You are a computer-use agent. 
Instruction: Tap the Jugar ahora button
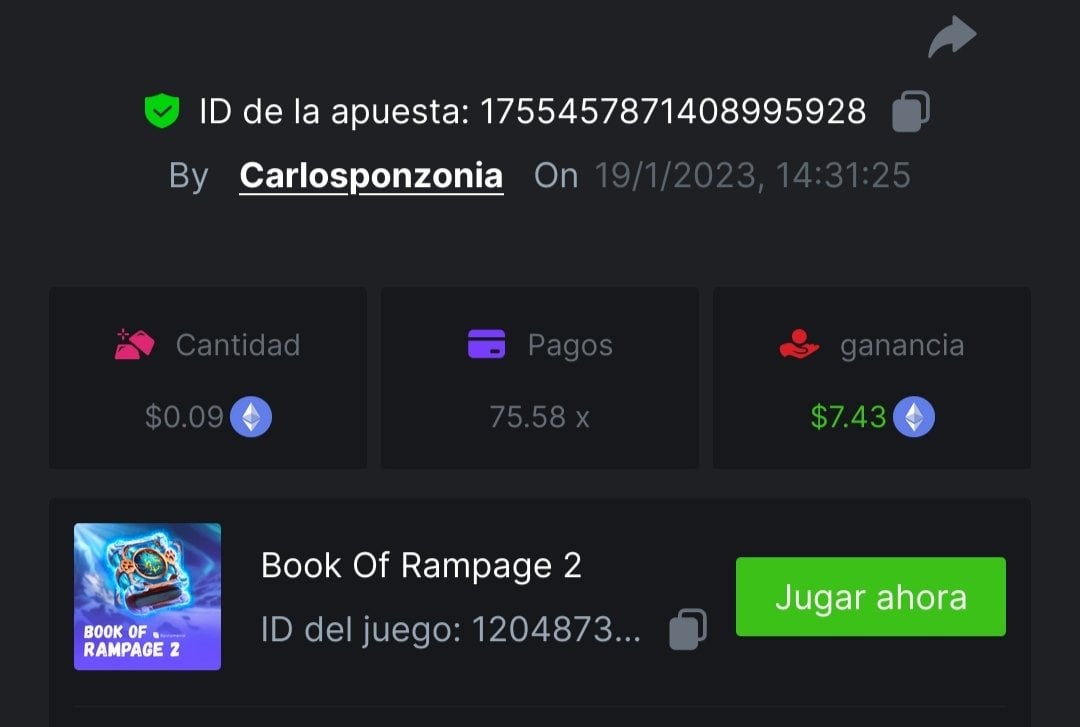[x=870, y=597]
